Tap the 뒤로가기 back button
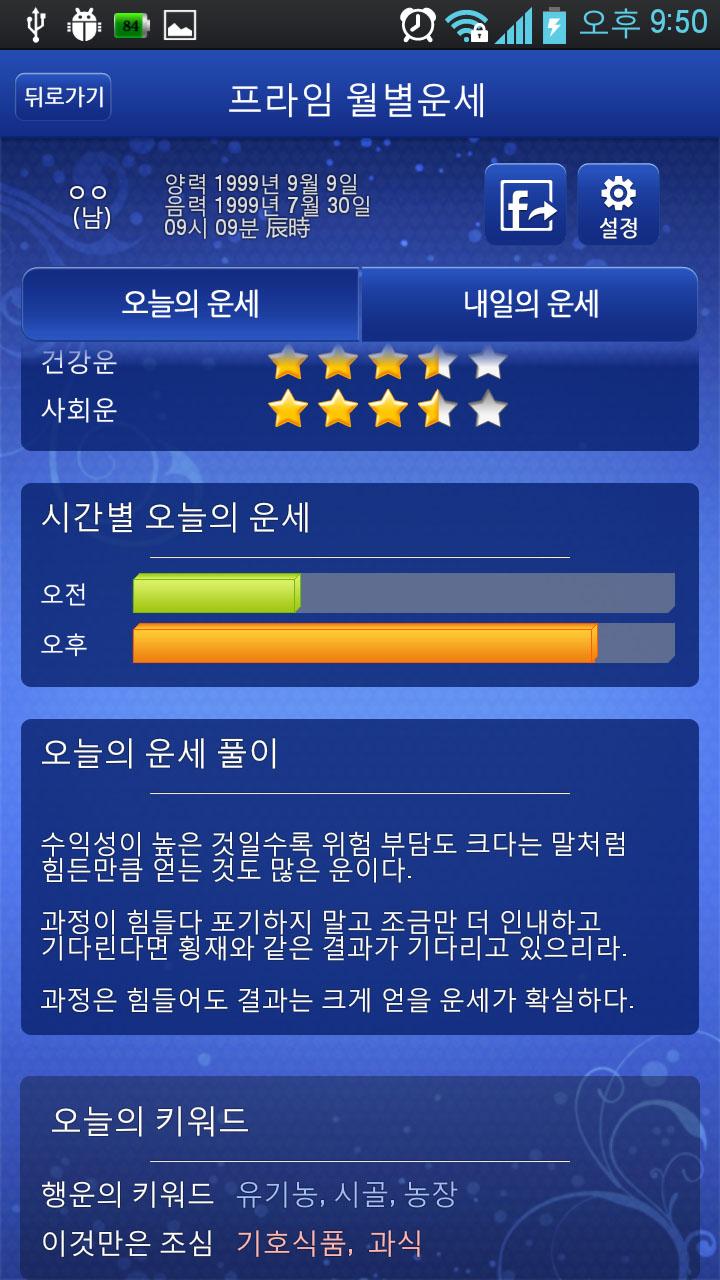The width and height of the screenshot is (720, 1280). (x=63, y=98)
